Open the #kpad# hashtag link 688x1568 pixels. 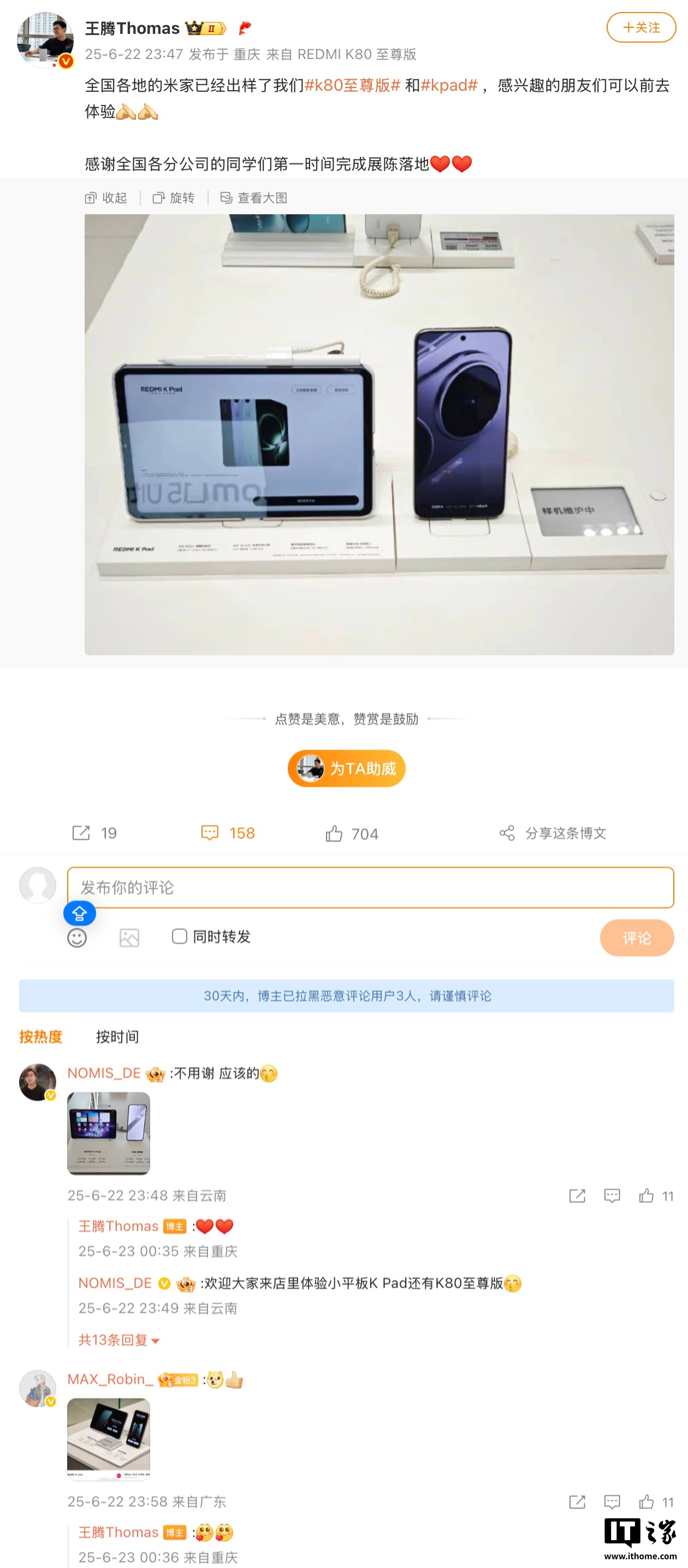(x=449, y=85)
